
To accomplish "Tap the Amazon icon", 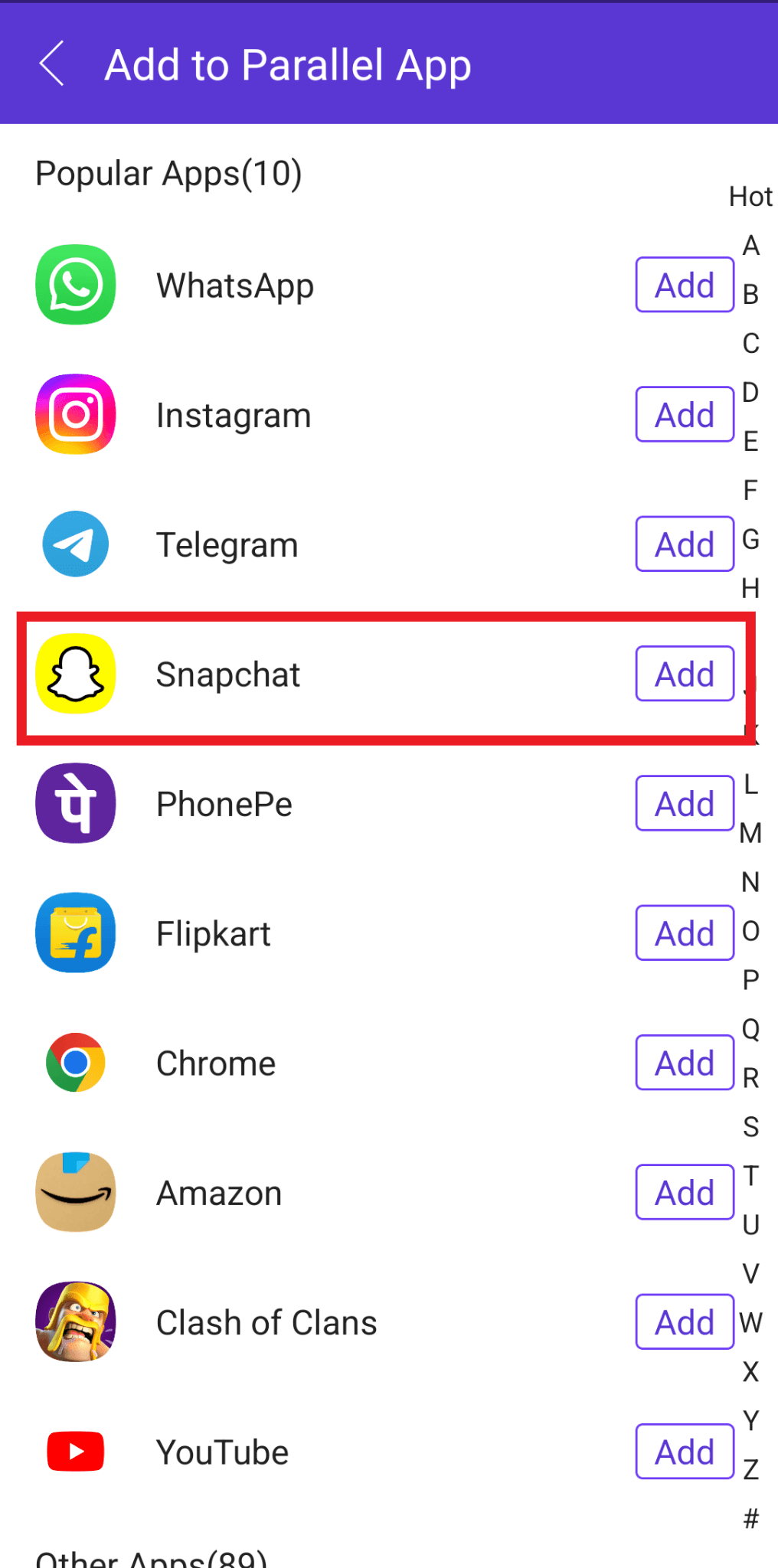I will [75, 1192].
